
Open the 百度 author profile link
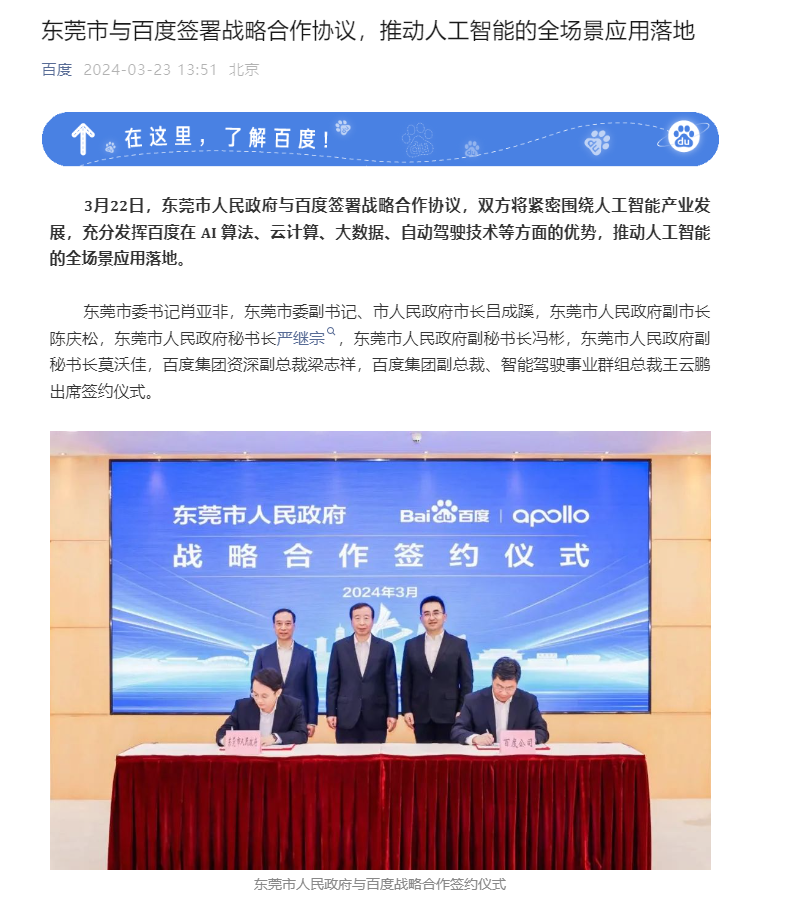click(57, 70)
